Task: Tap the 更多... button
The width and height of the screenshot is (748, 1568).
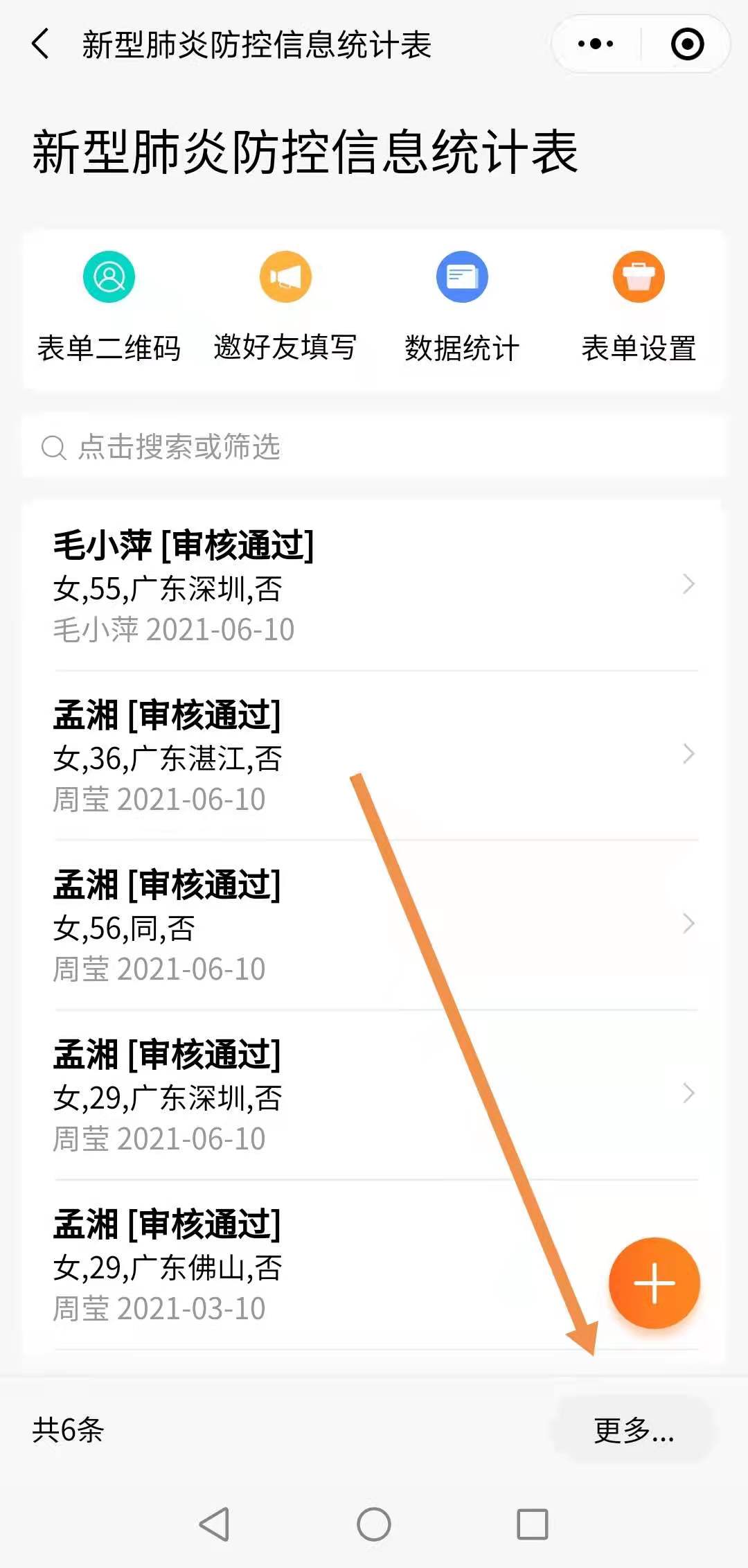Action: pos(633,1430)
